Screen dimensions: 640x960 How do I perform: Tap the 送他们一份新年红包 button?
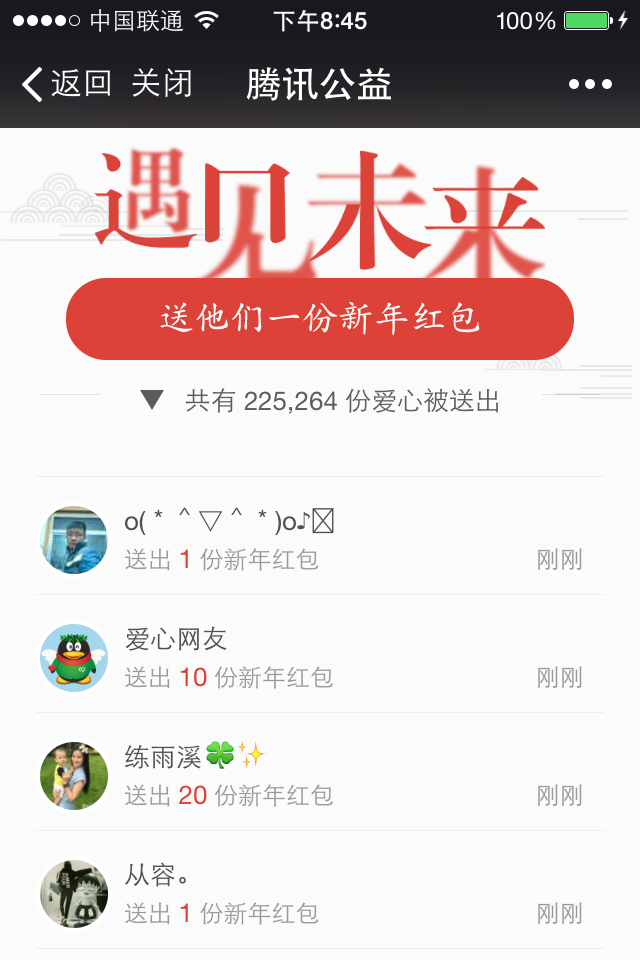click(x=320, y=319)
